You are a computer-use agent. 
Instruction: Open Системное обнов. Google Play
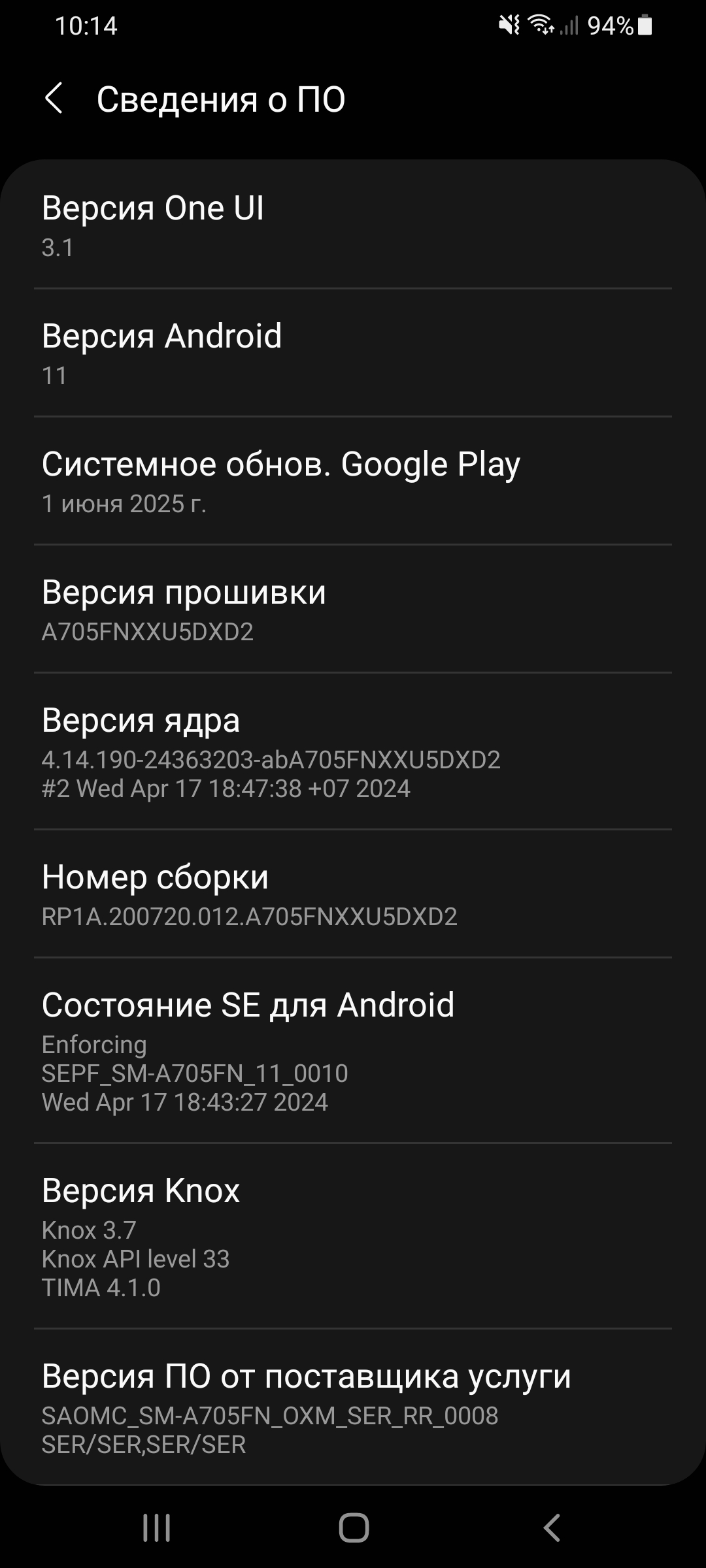tap(353, 481)
